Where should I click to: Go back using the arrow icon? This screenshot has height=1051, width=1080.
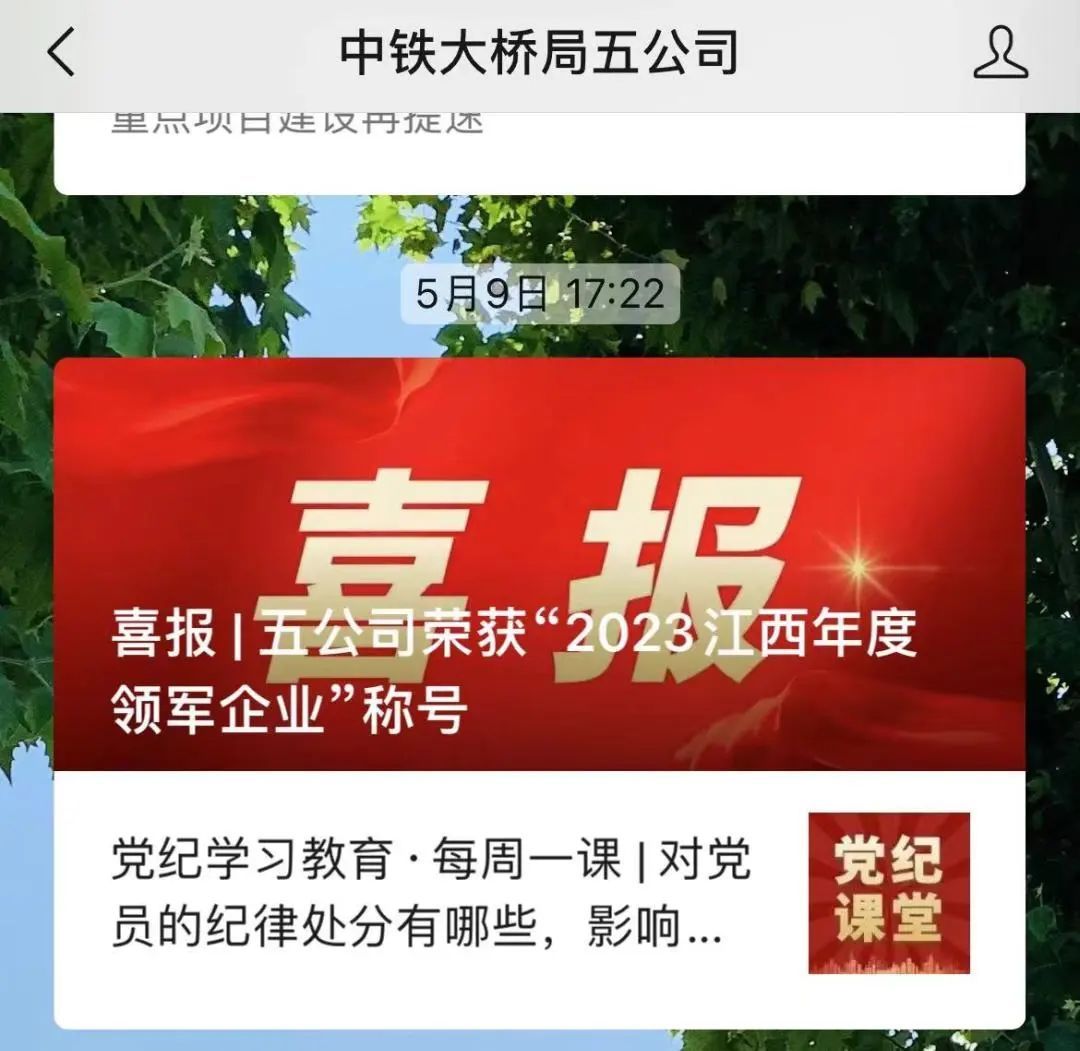click(62, 52)
